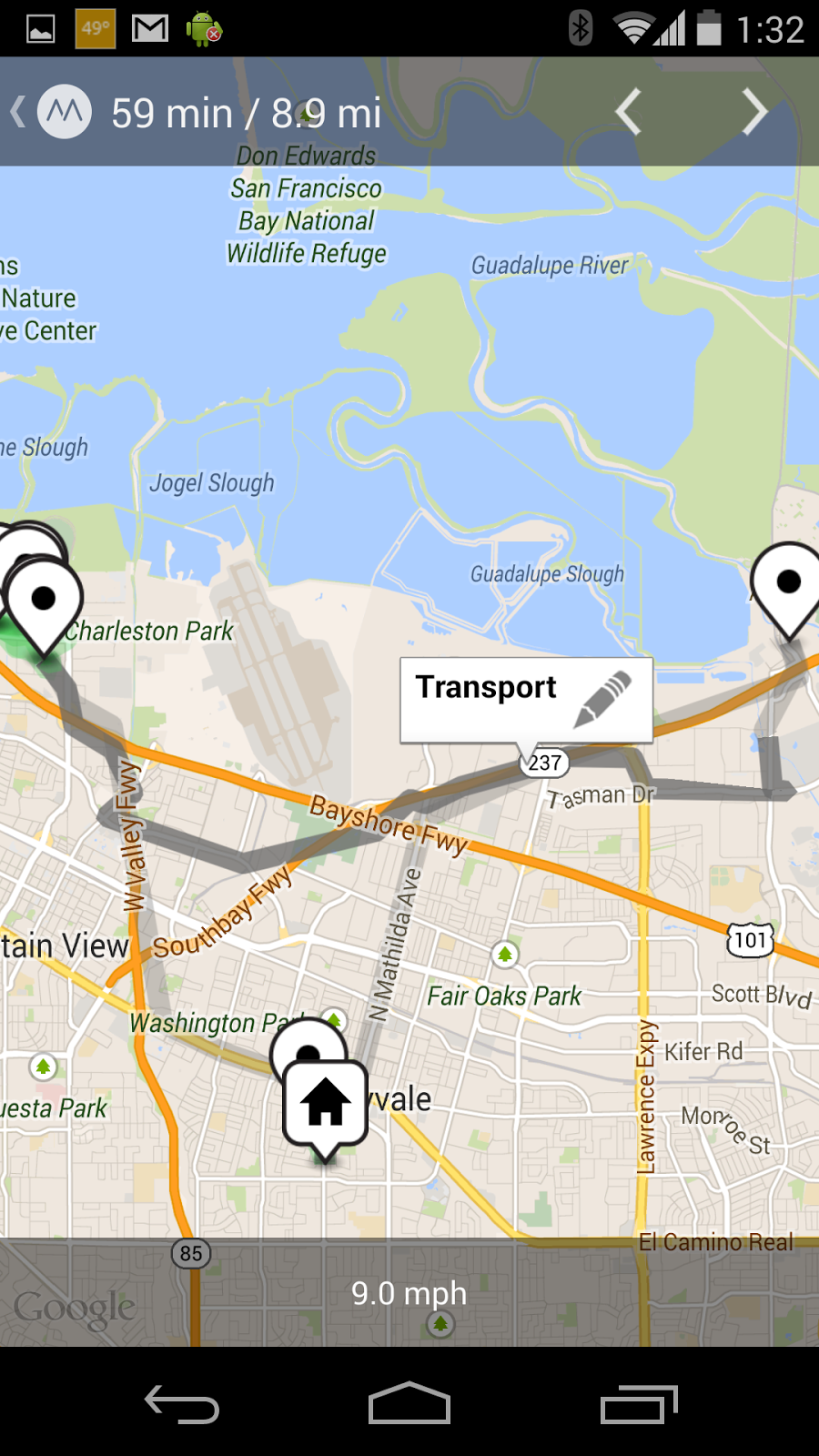Show the previous marker with left chevron

(x=629, y=112)
